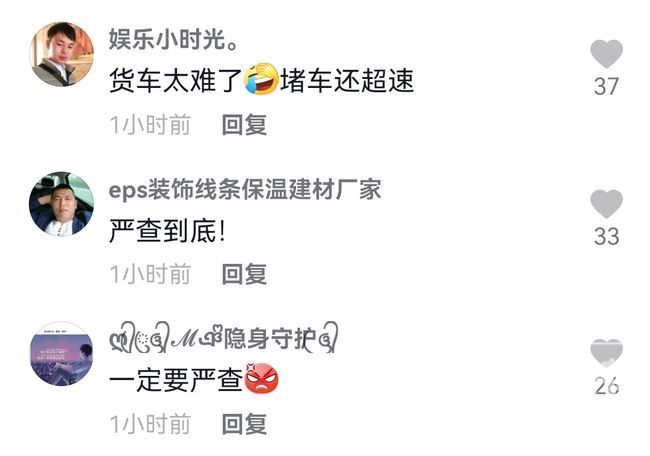This screenshot has height=456, width=650.
Task: Like the comment 一定要严查
Action: tap(606, 353)
